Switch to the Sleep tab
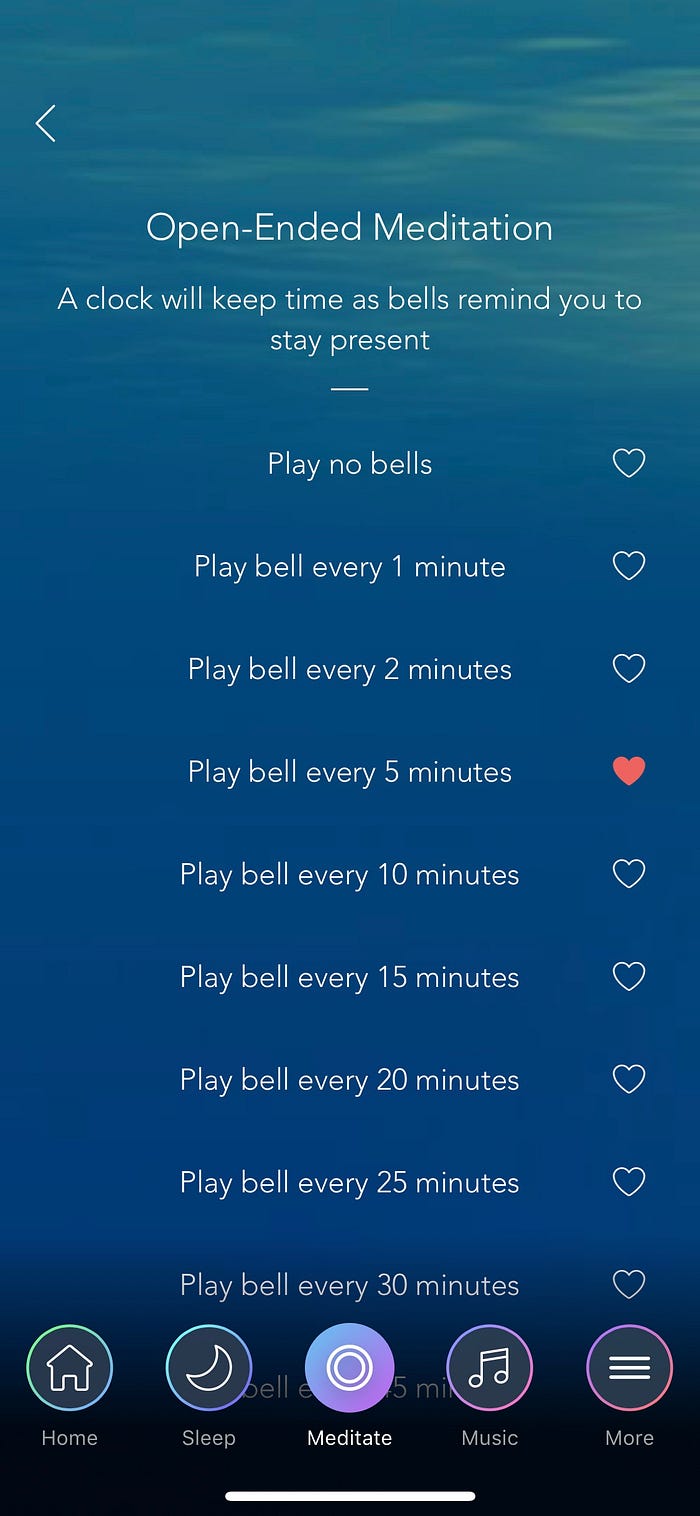This screenshot has width=700, height=1516. tap(209, 1368)
